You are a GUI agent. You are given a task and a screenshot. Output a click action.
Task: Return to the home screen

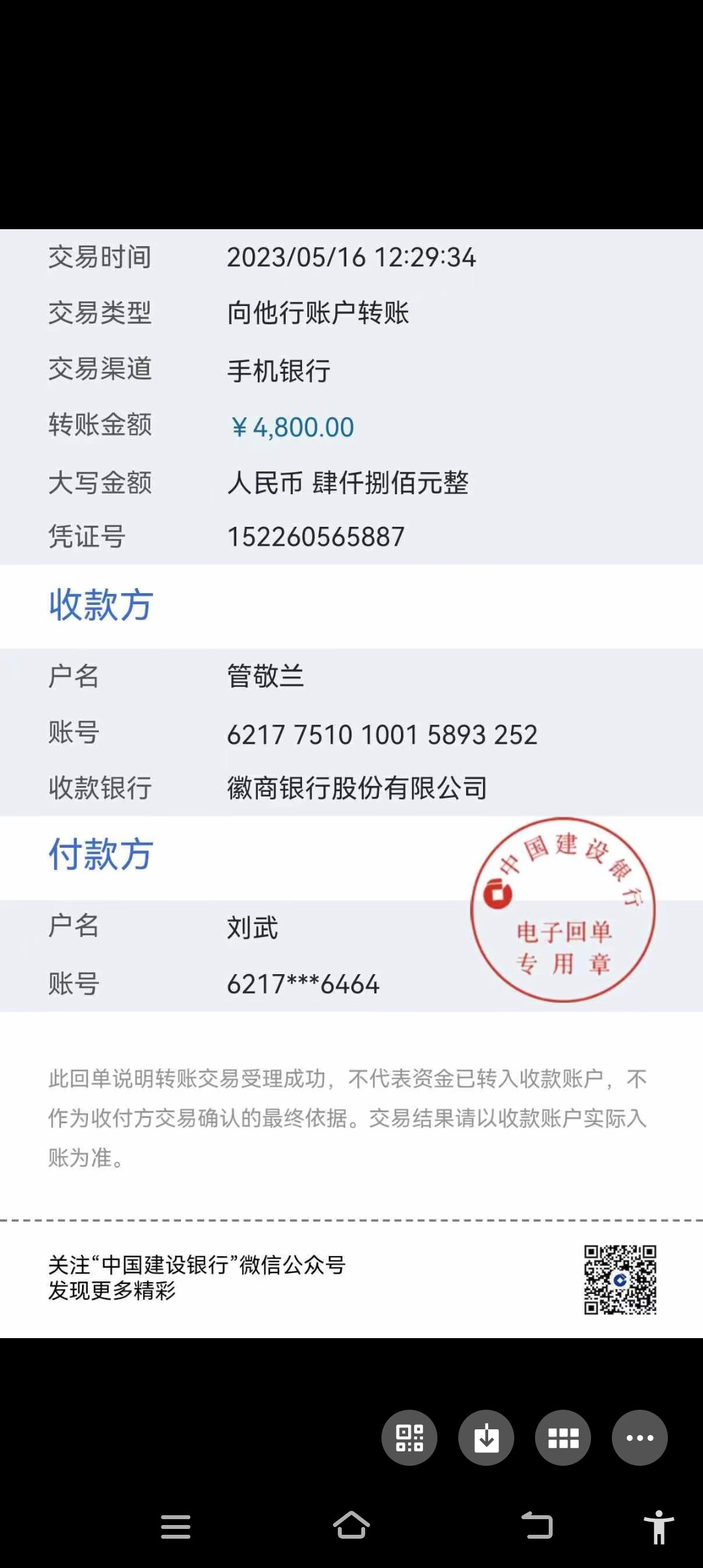351,1525
